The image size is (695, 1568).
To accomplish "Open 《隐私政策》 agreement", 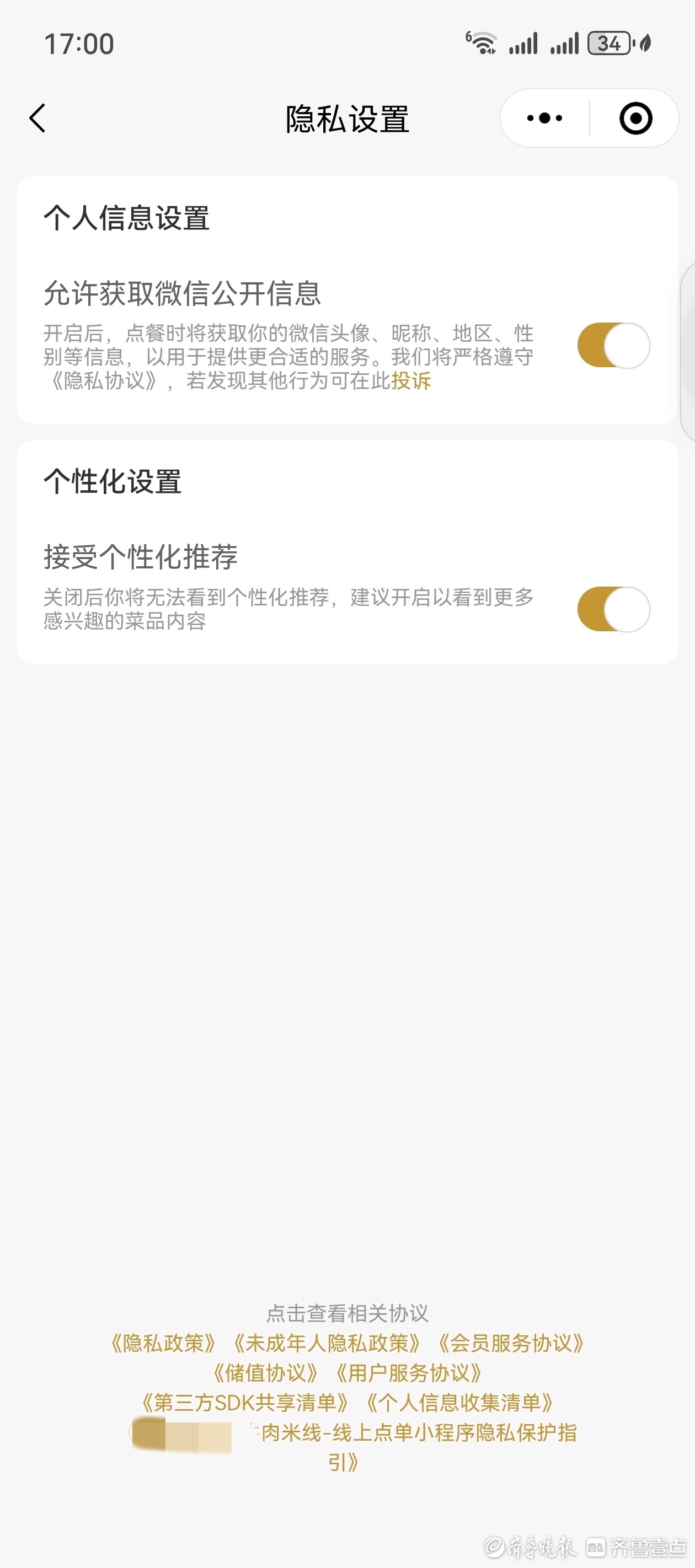I will (164, 1343).
